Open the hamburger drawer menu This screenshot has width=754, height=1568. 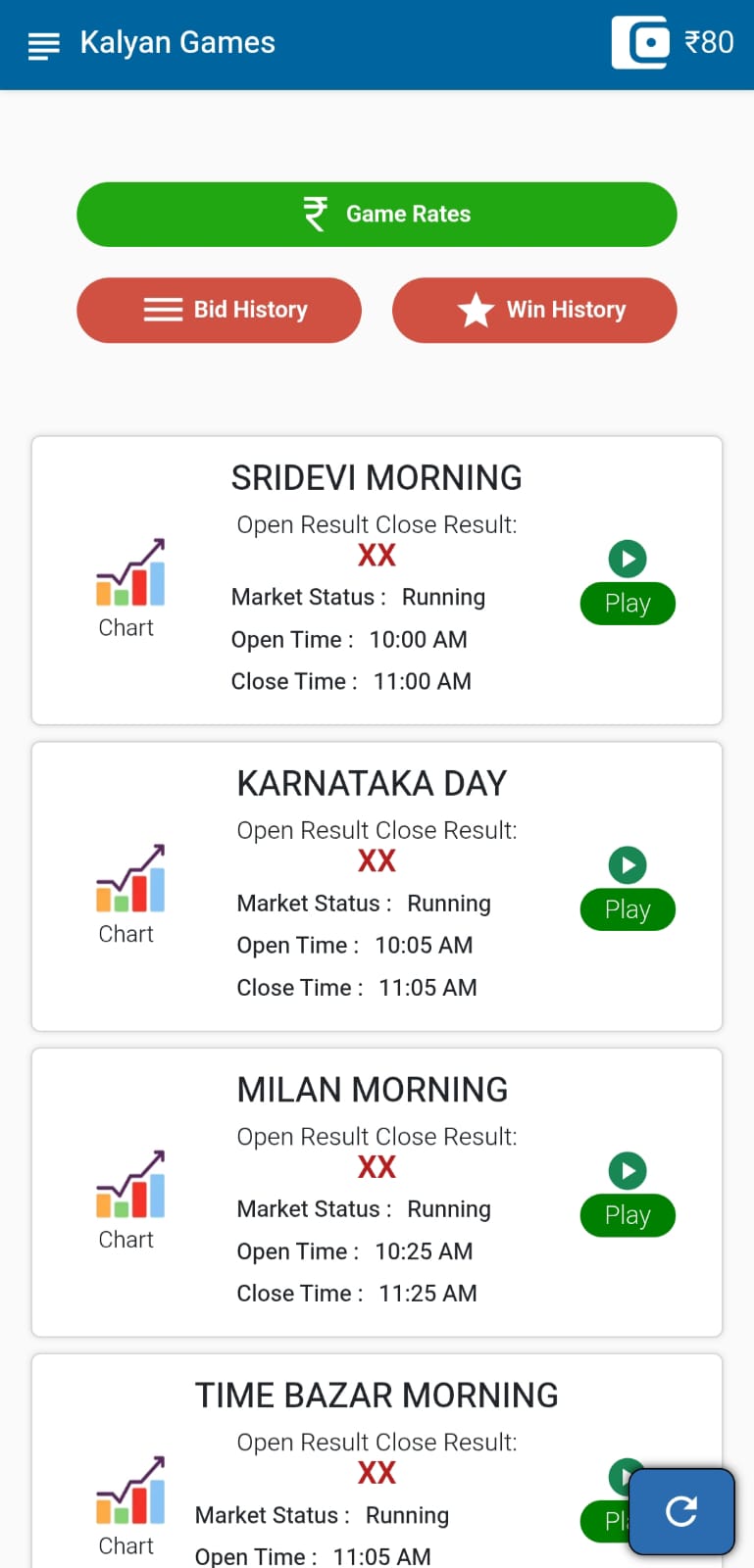[43, 44]
